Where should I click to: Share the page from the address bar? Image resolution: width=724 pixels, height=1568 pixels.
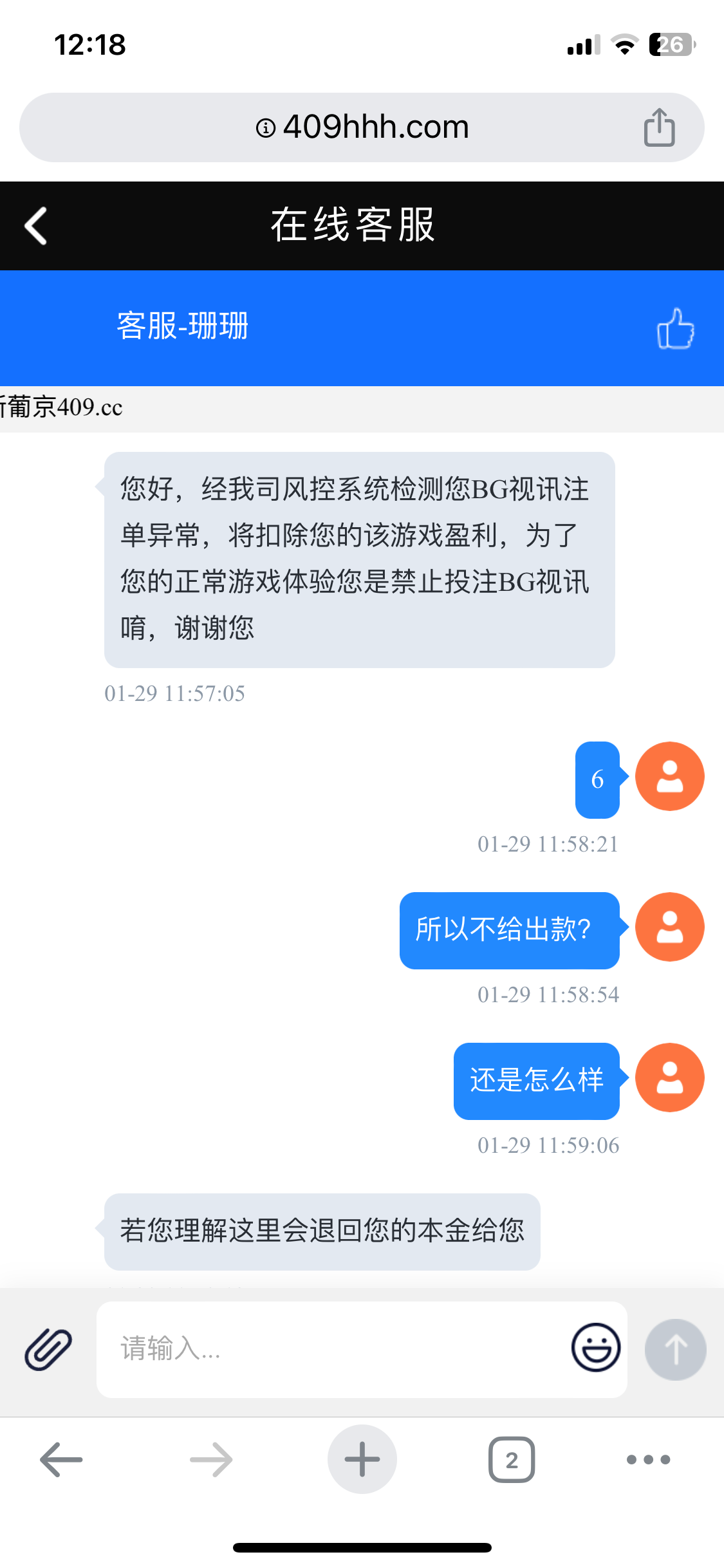tap(659, 127)
